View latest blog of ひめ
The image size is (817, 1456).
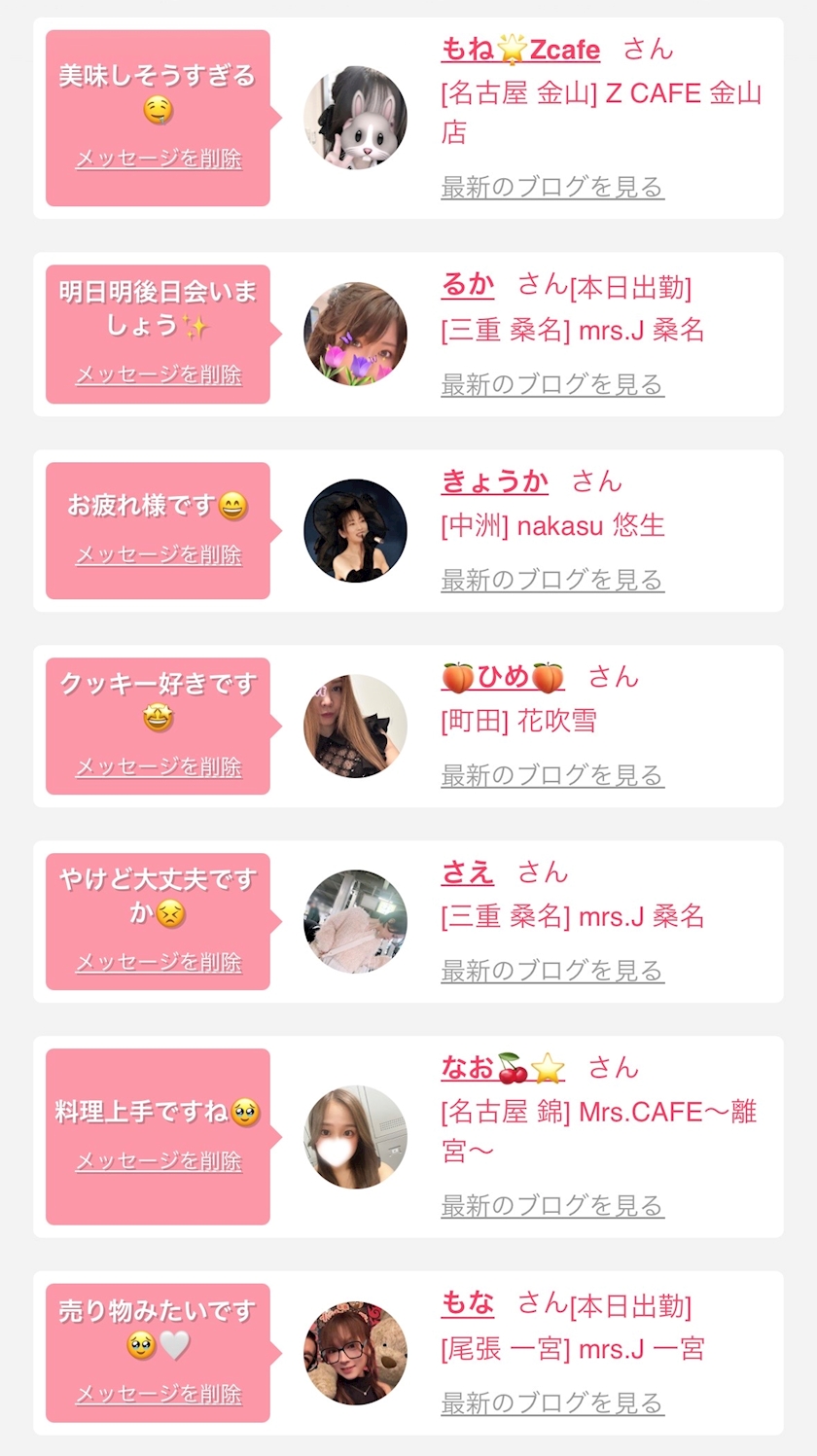552,775
